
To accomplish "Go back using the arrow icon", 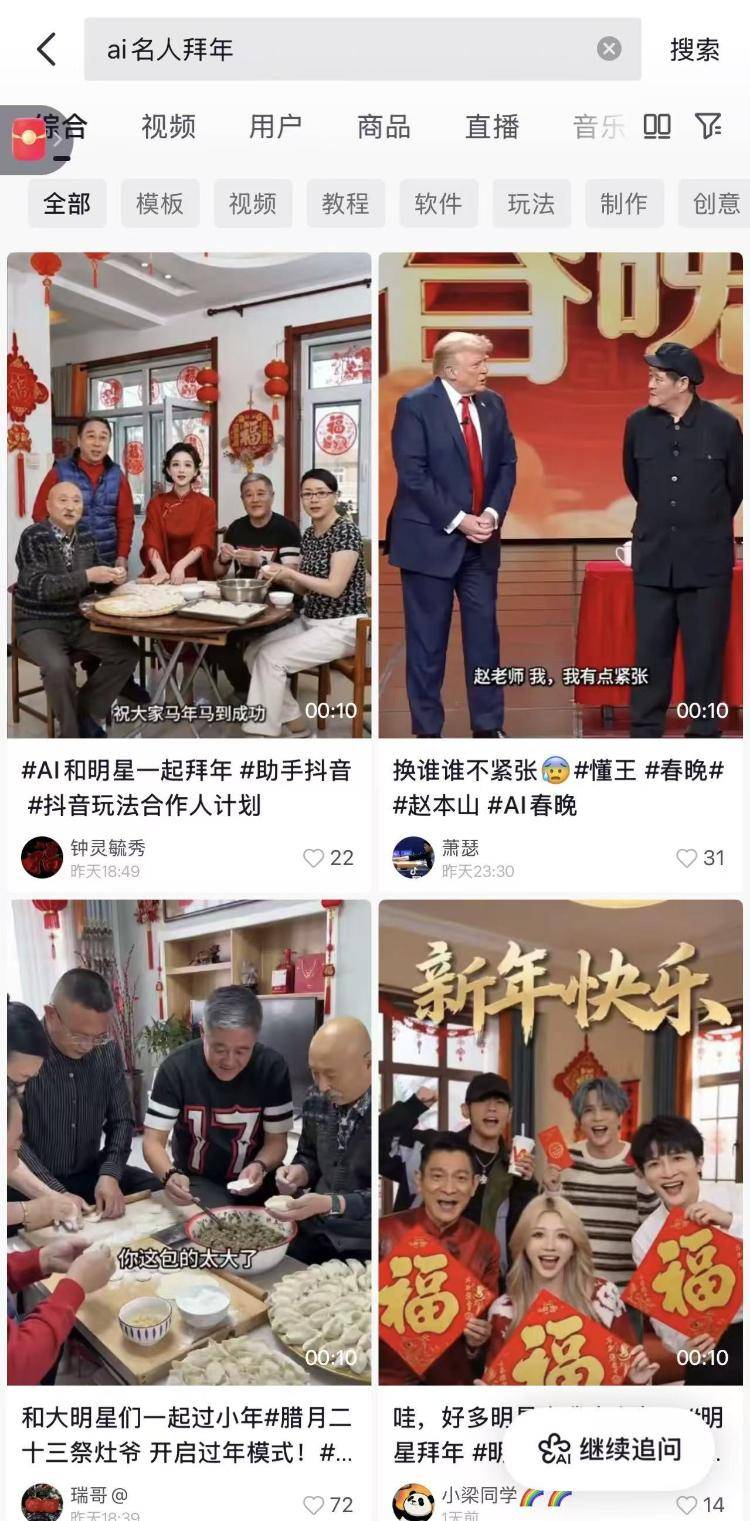I will pyautogui.click(x=46, y=49).
